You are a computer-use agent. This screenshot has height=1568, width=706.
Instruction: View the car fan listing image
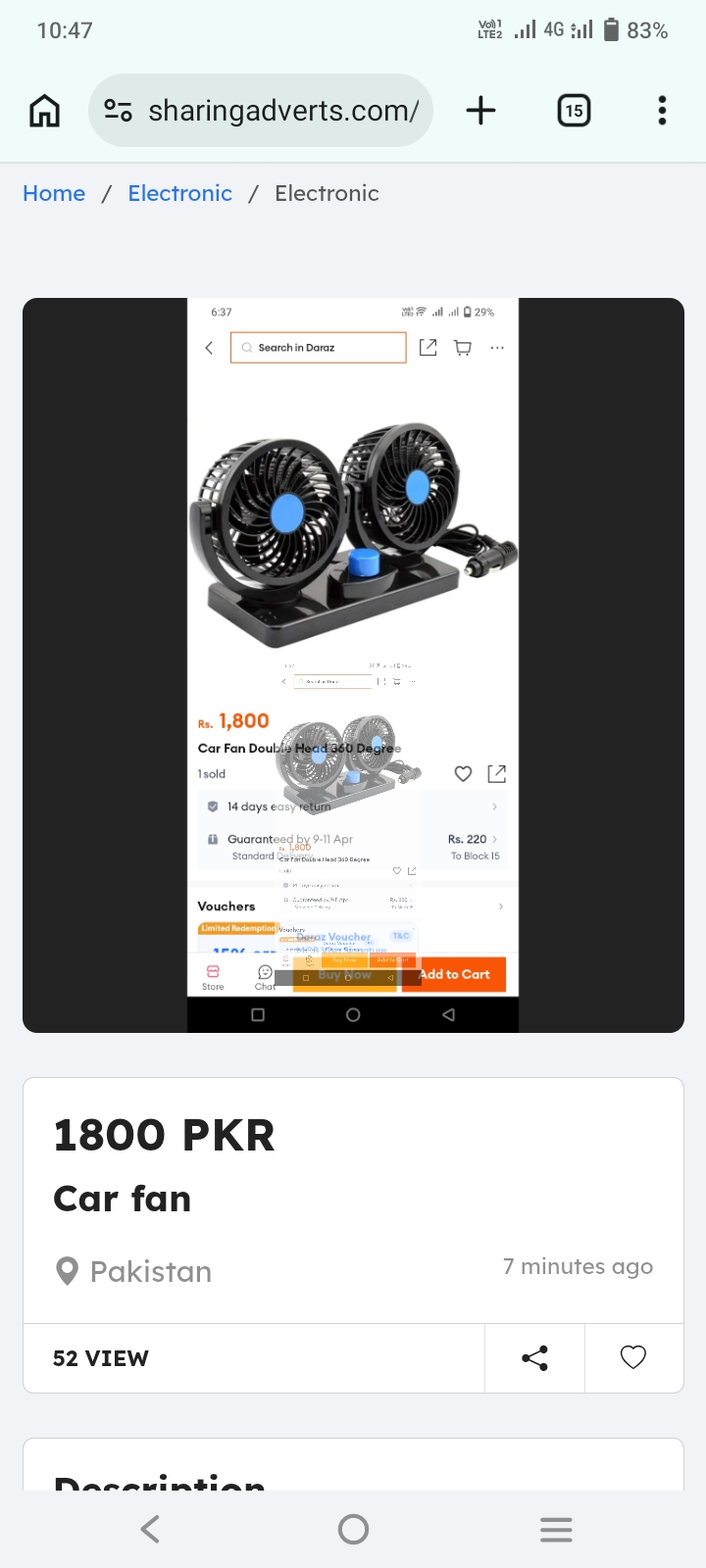353,665
